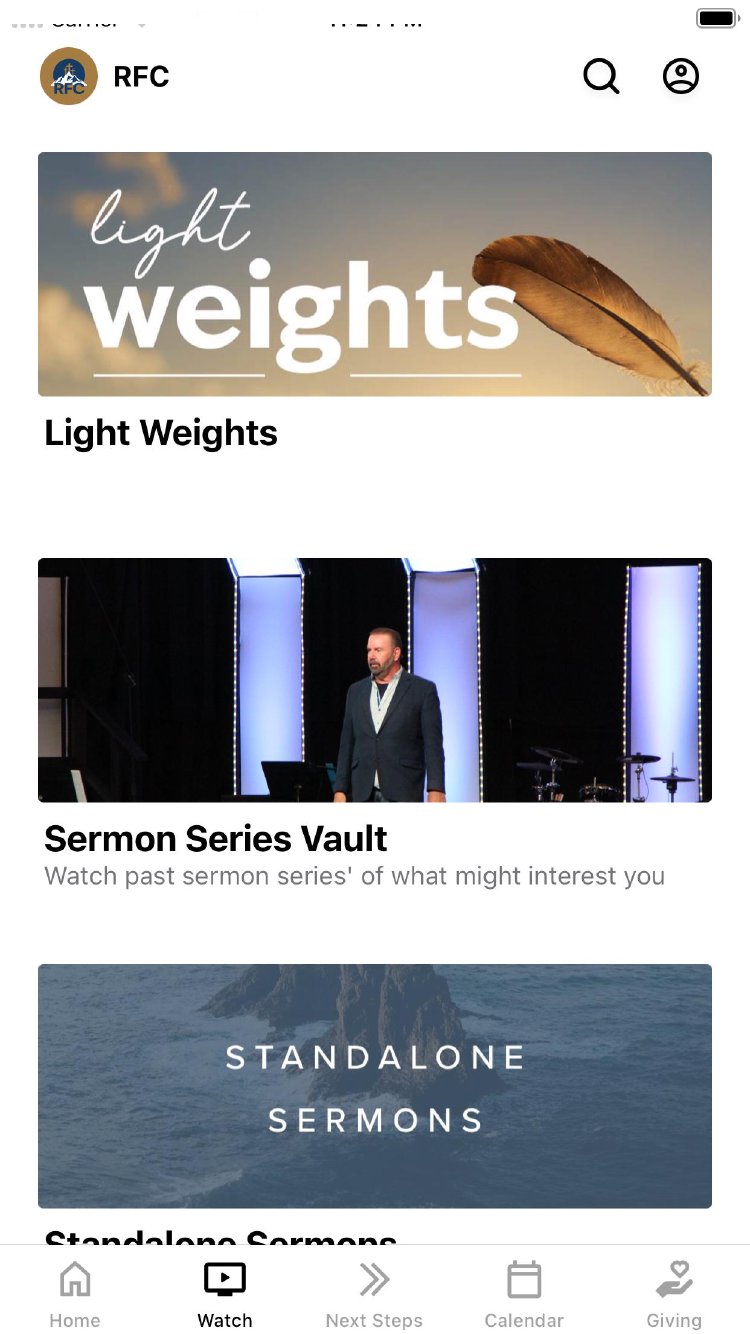Browse the Standalone Sermons card
The image size is (750, 1334).
[x=375, y=1086]
